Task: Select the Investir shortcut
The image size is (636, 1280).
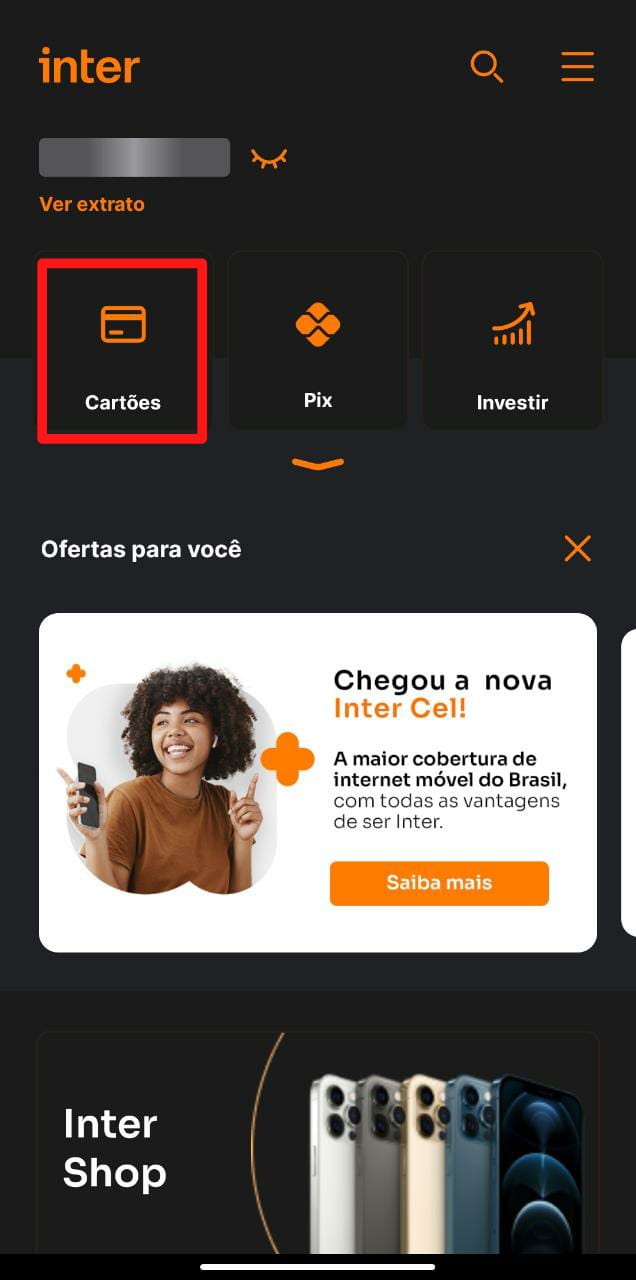Action: click(x=512, y=342)
